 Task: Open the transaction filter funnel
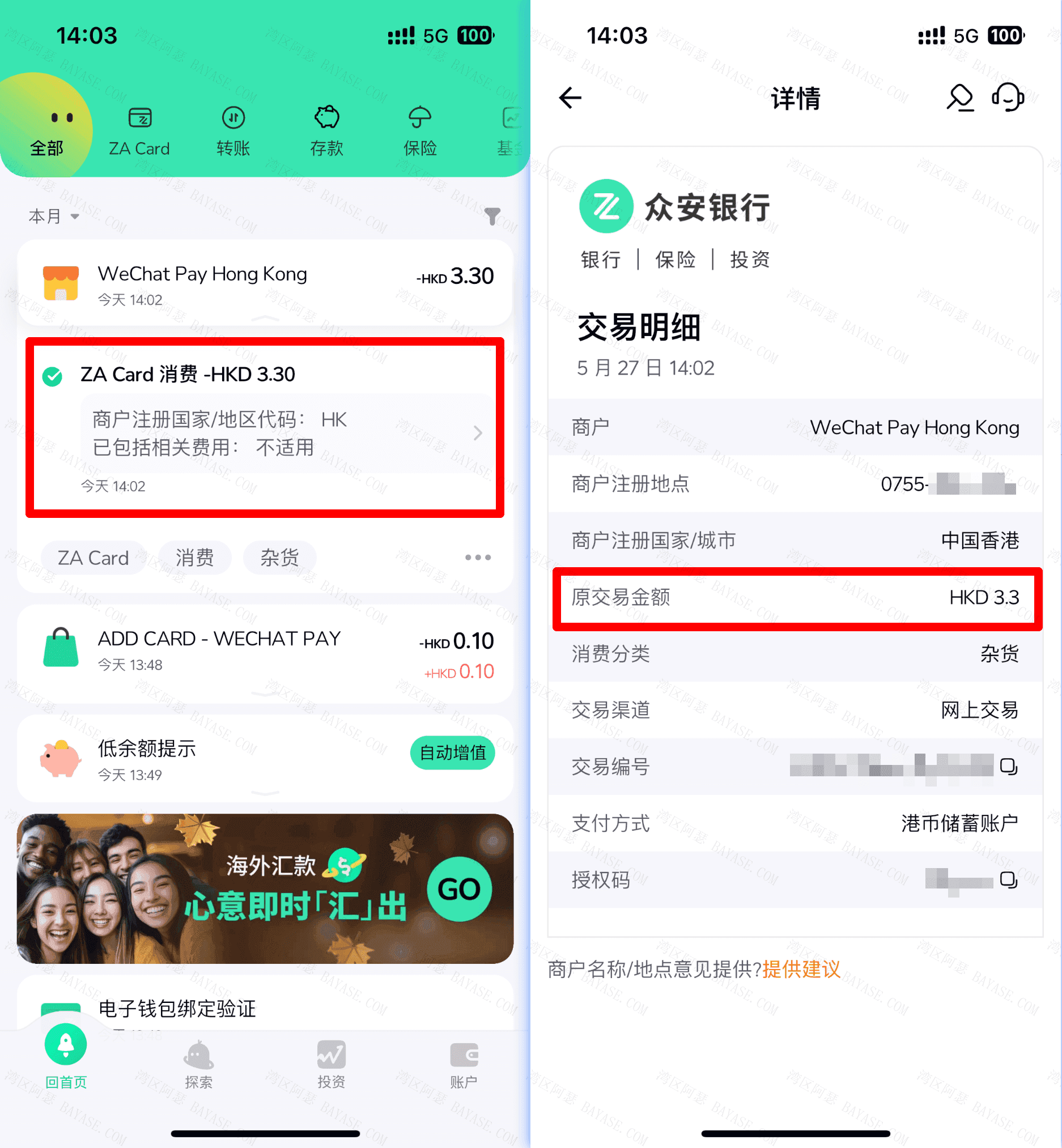492,216
